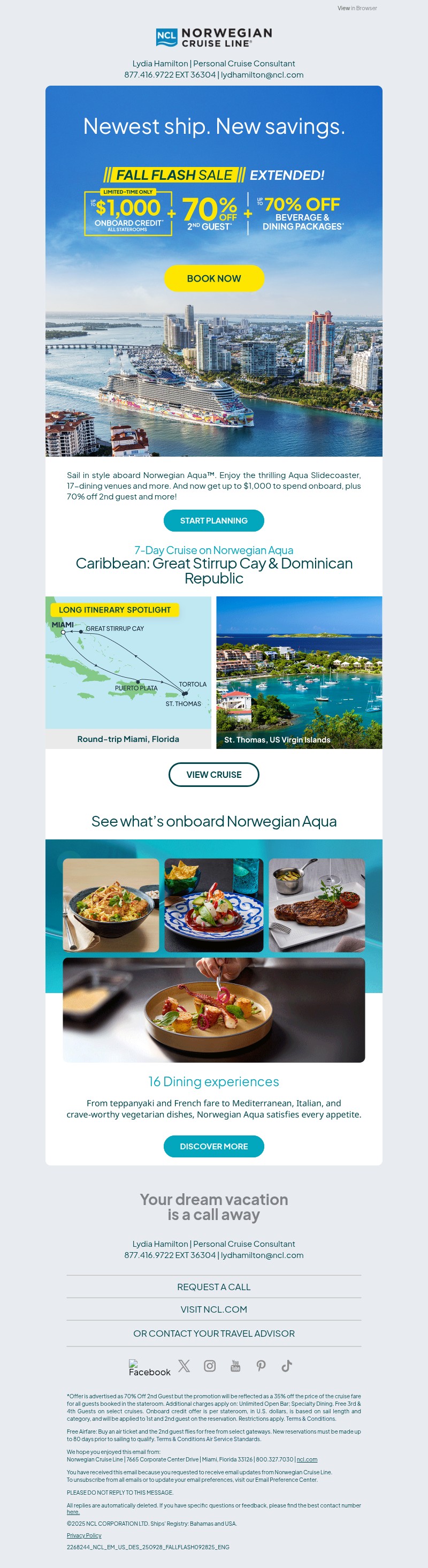This screenshot has height=1568, width=428.
Task: Select OR CONTACT YOUR TRAVEL ADVISOR
Action: (214, 1333)
